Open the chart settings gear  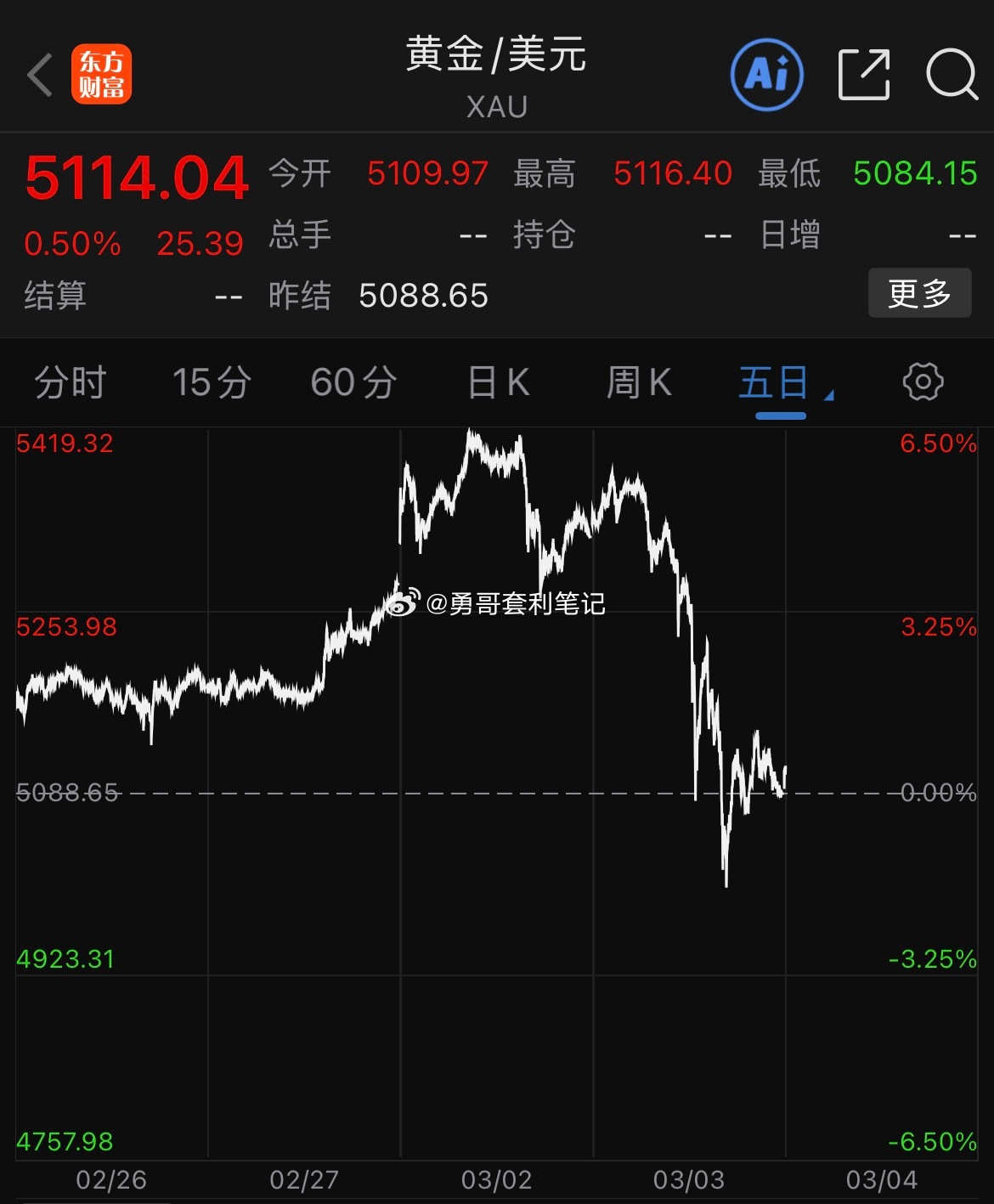point(924,382)
